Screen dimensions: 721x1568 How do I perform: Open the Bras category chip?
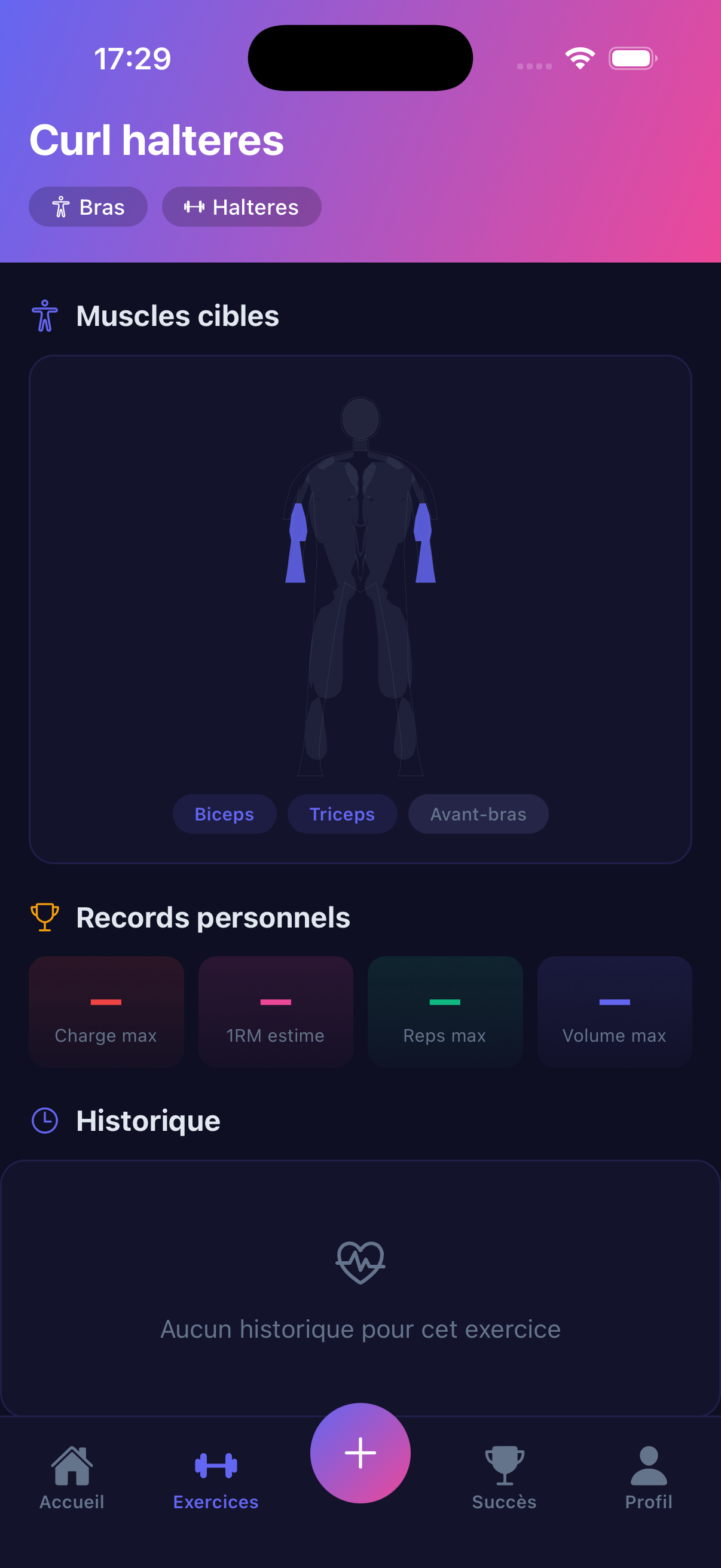pos(88,206)
